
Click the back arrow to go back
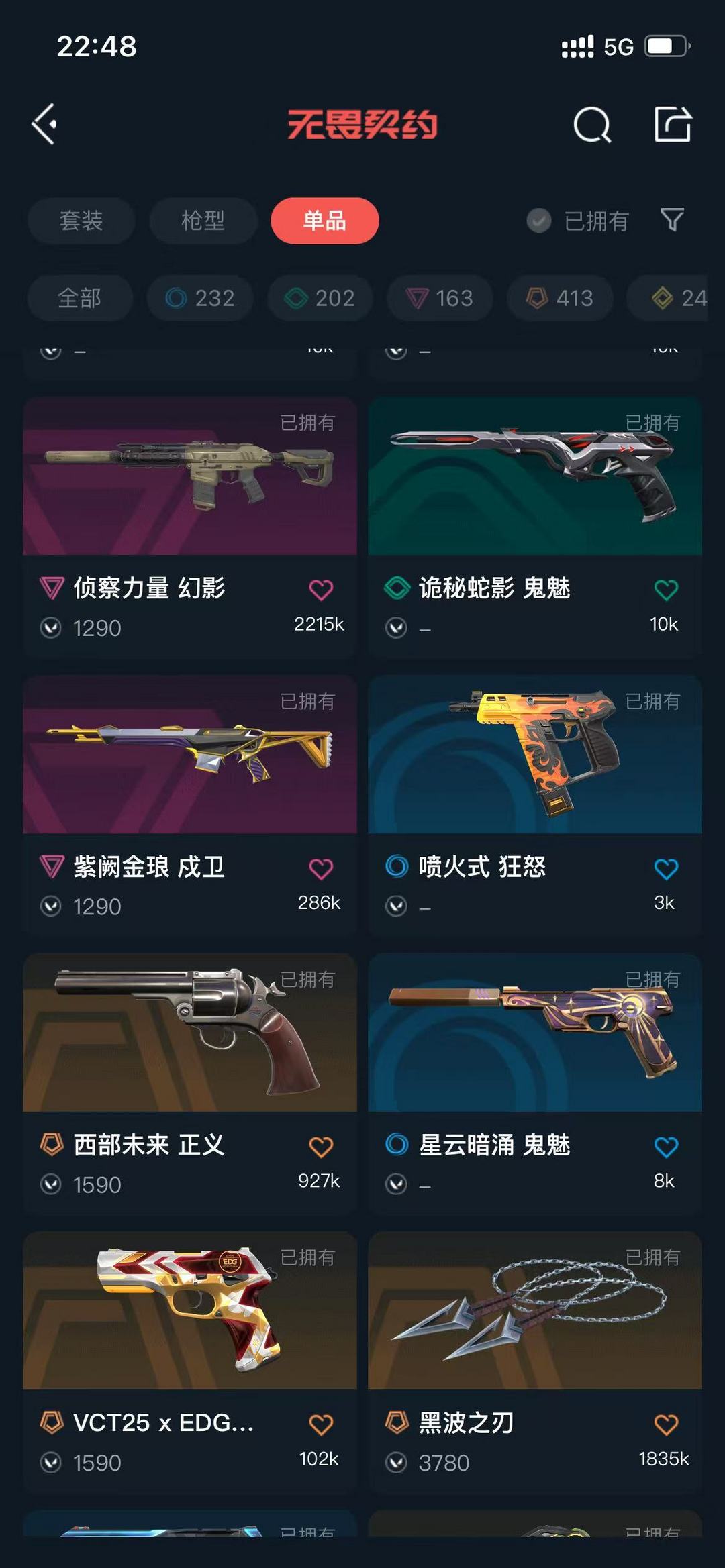point(44,125)
